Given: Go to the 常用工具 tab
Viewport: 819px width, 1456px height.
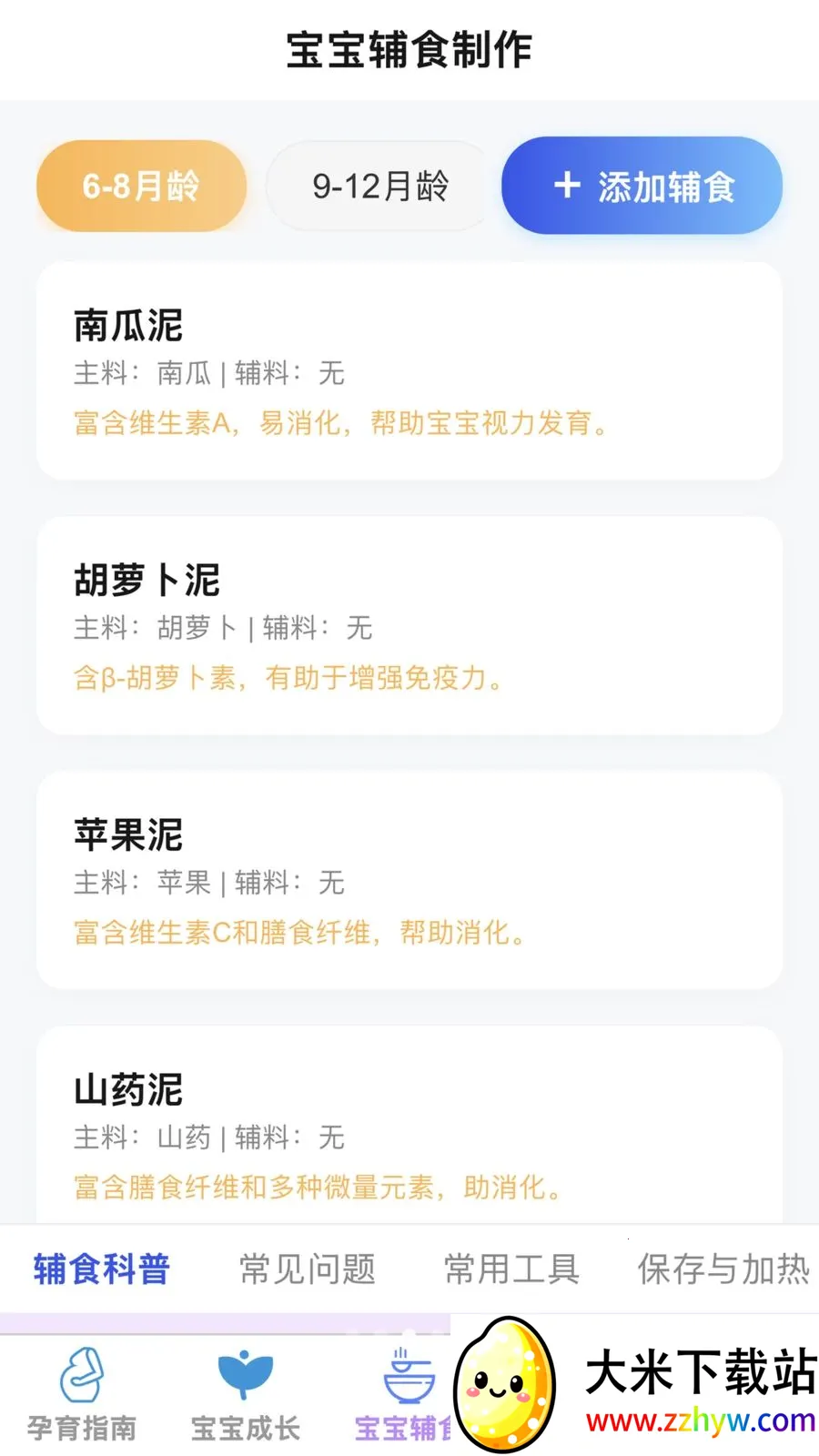Looking at the screenshot, I should (511, 1269).
